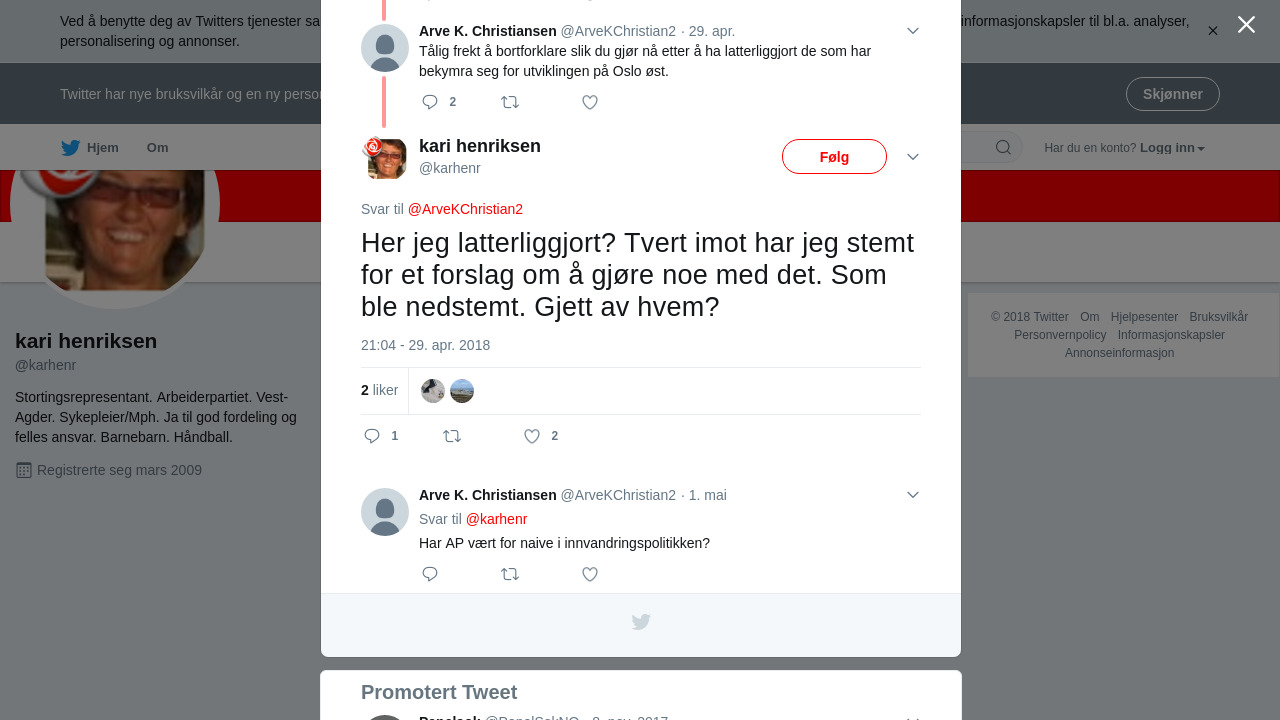Retweet kari henriksen's main tweet
Screen dimensions: 1280x720
tap(452, 436)
